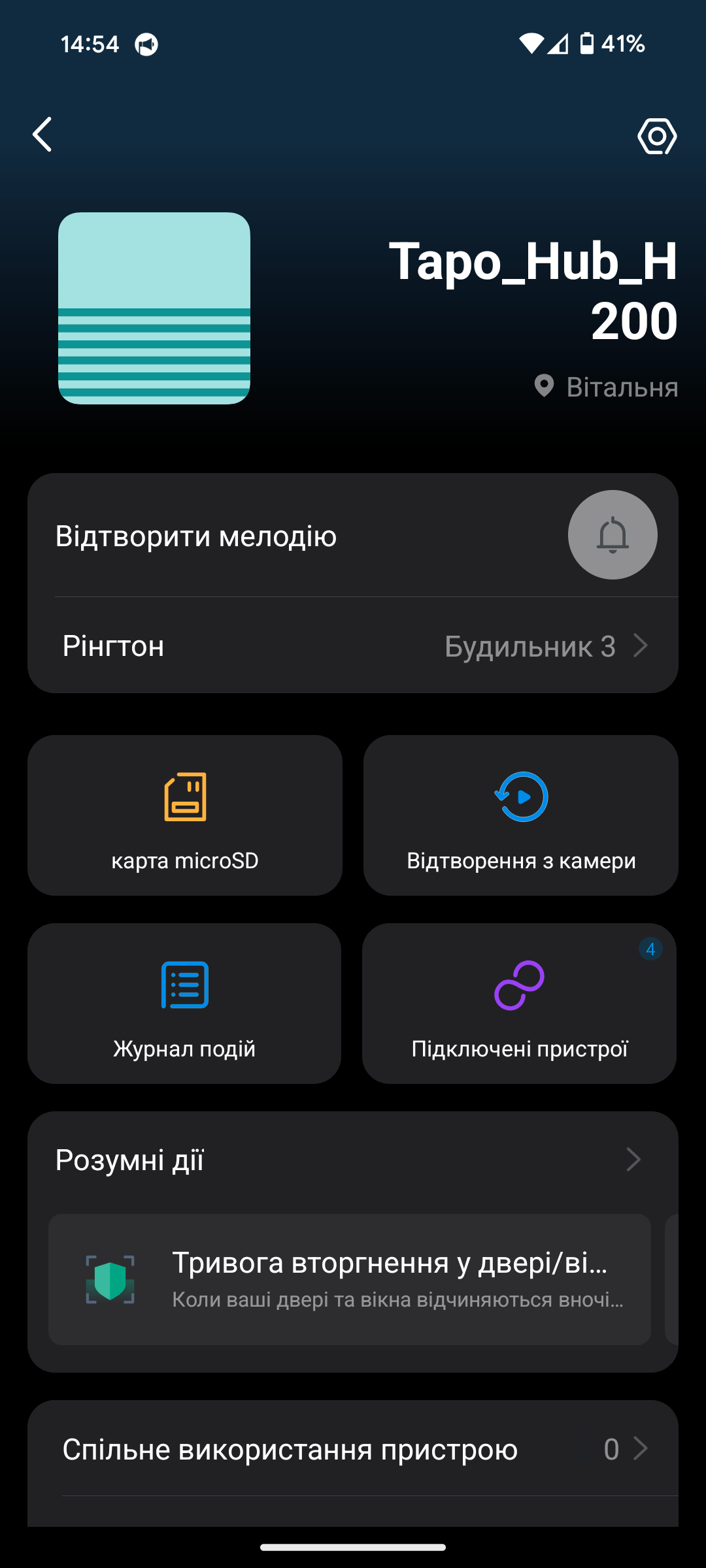Image resolution: width=706 pixels, height=1568 pixels.
Task: Open the hub settings gear icon
Action: click(656, 136)
